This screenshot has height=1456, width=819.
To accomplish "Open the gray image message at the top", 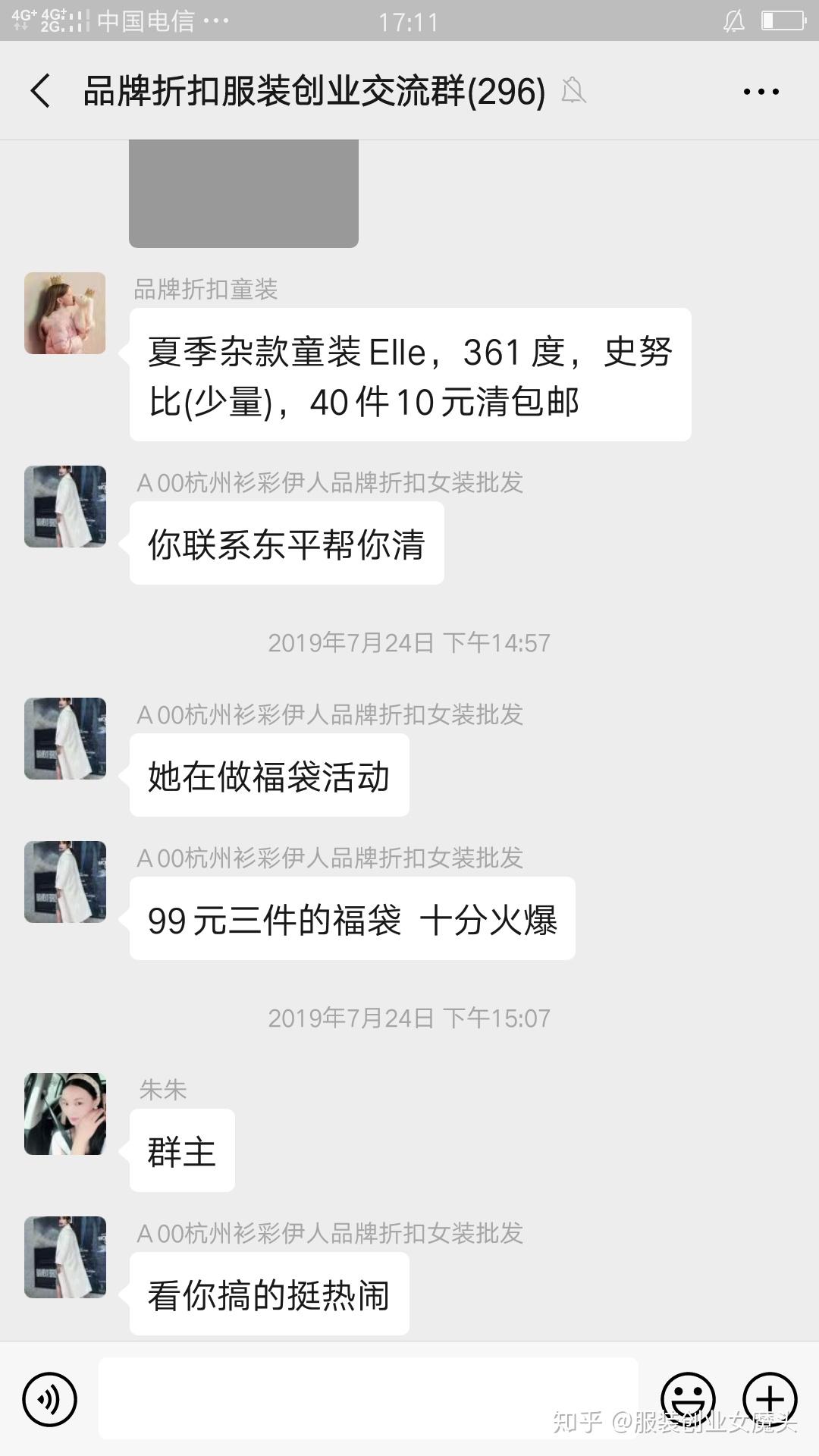I will 243,193.
